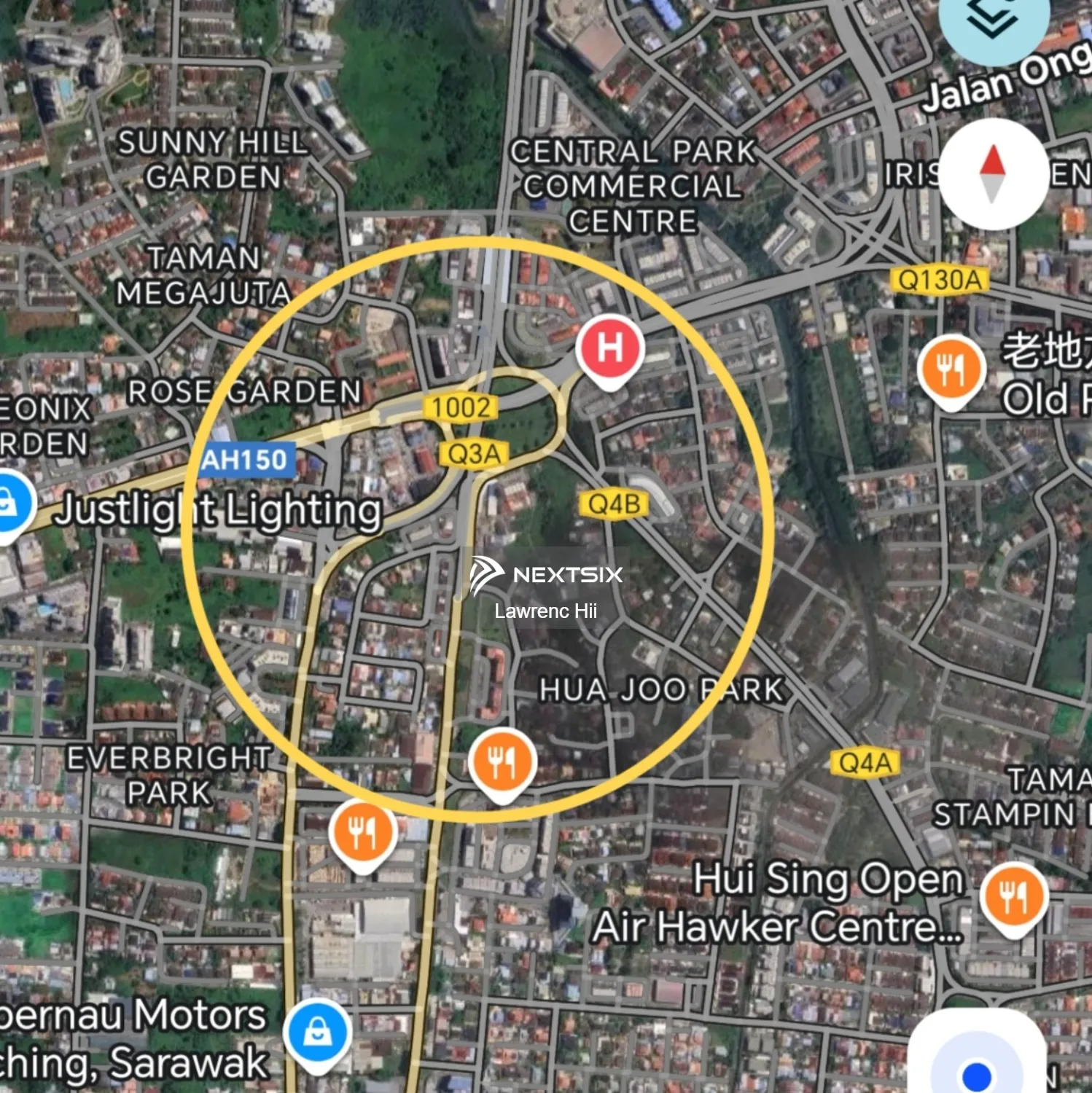Select the restaurant pin below Everbright Park

(363, 831)
